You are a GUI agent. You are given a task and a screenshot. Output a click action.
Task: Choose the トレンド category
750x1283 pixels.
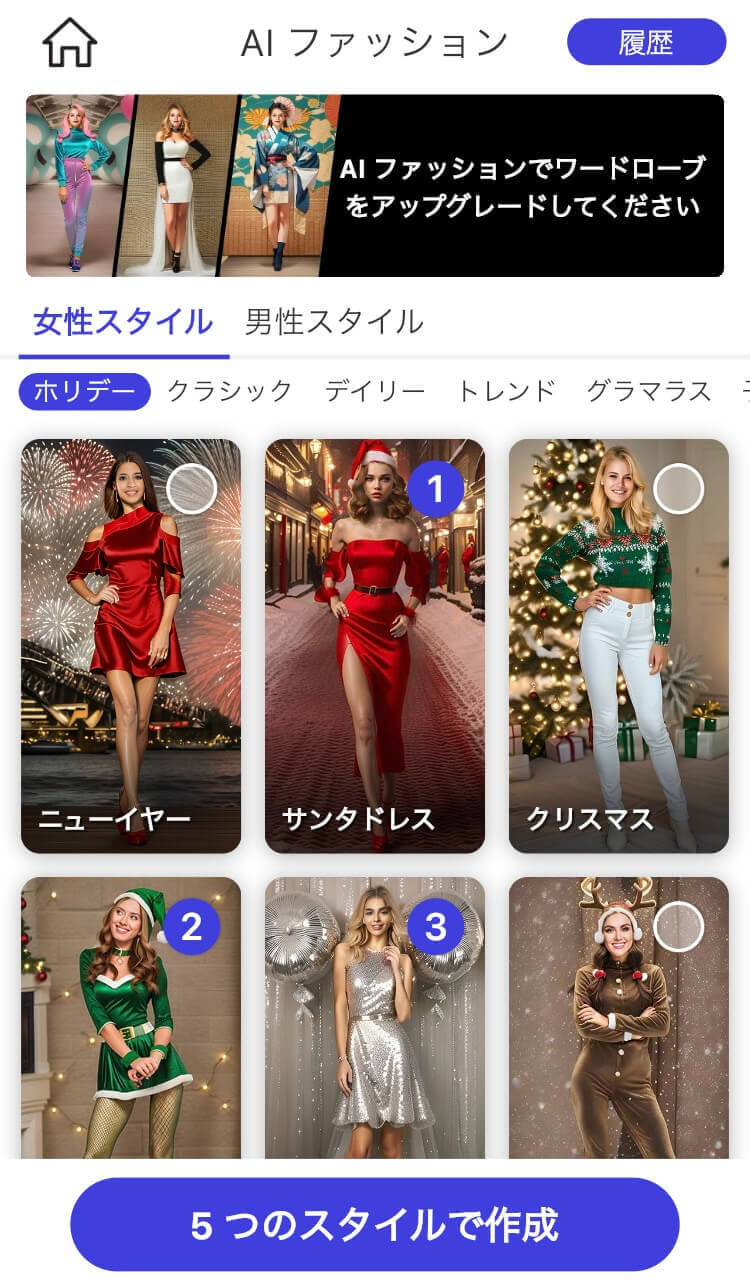pyautogui.click(x=504, y=391)
